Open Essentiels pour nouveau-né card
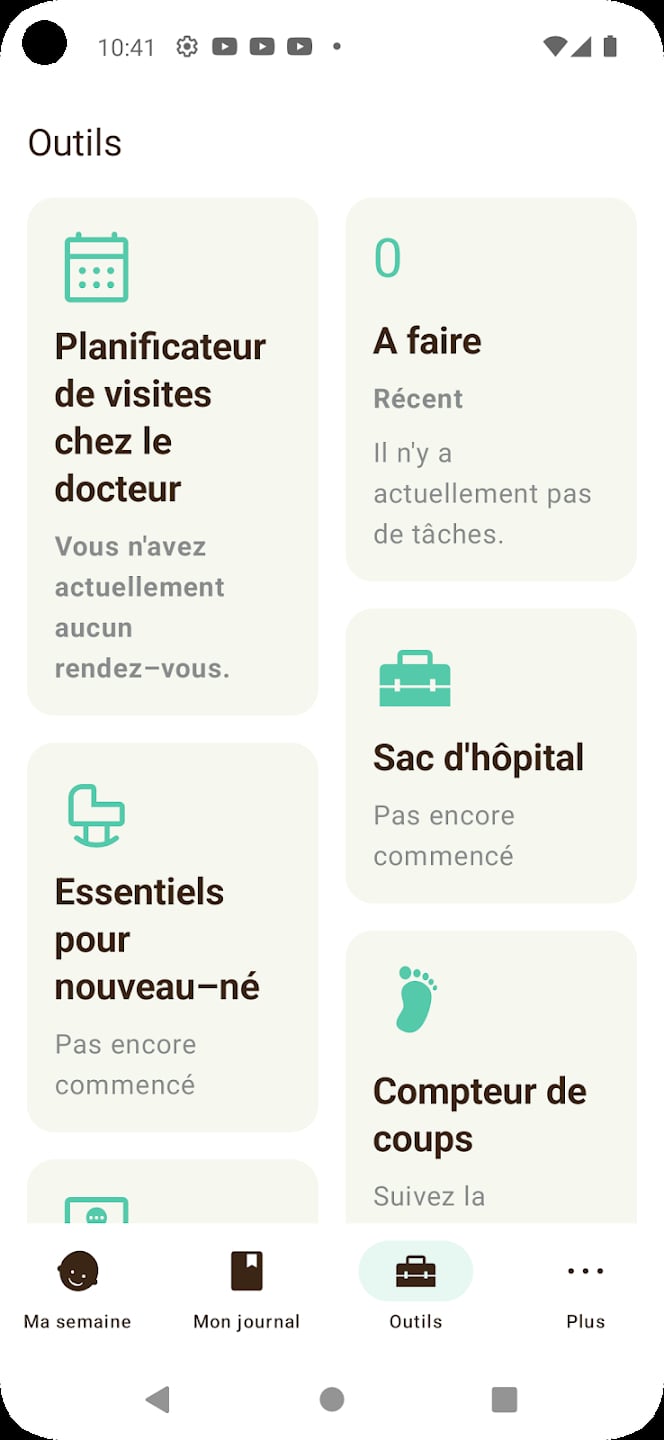The image size is (664, 1440). 172,937
